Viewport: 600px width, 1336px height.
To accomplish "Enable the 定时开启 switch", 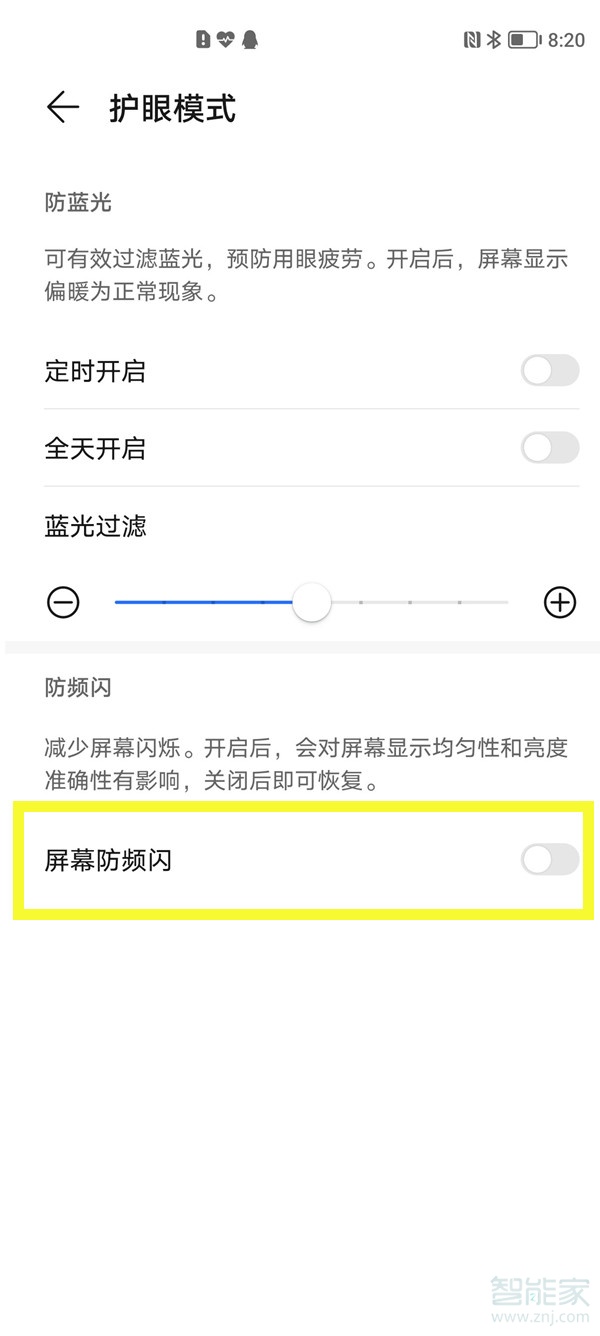I will (549, 371).
